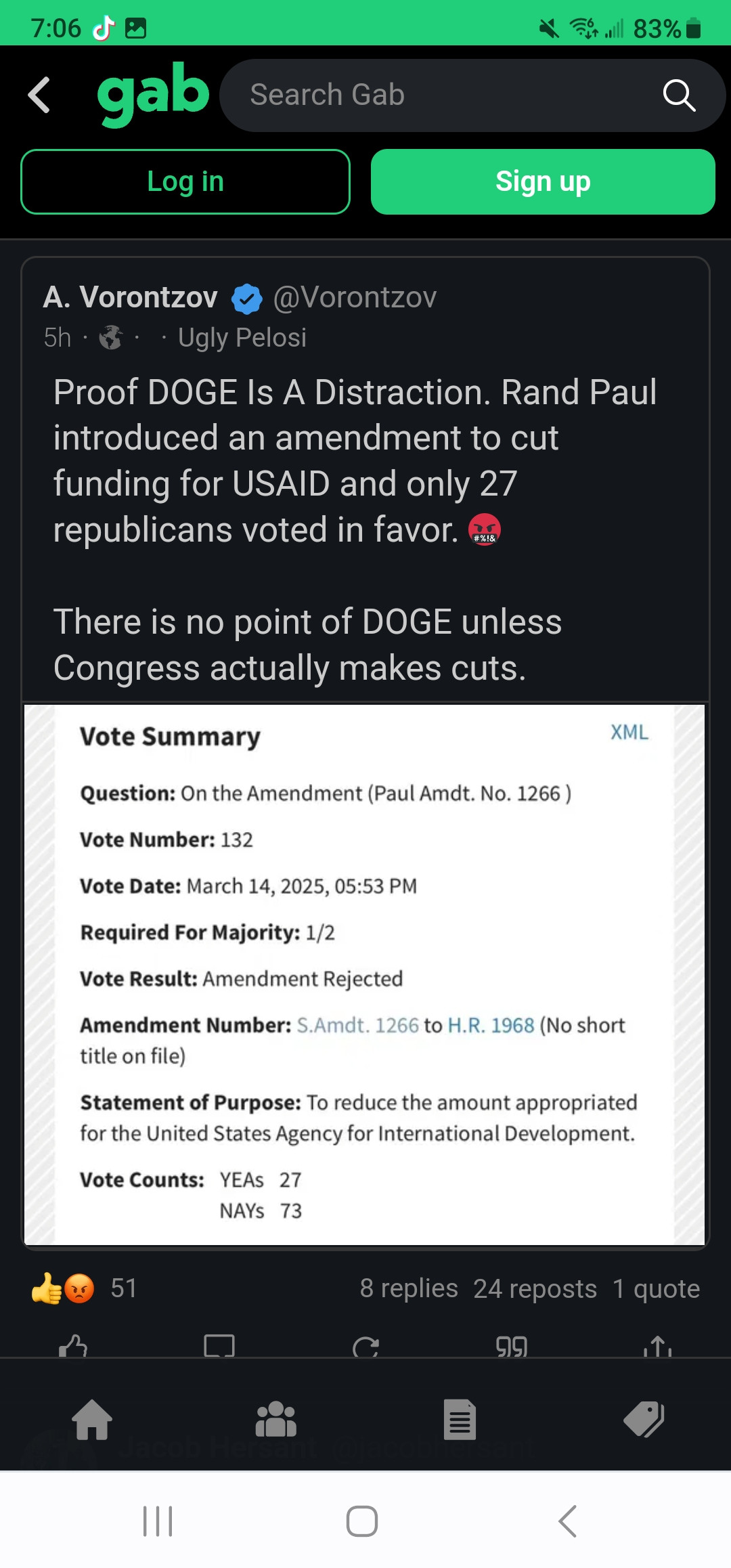
Task: Open the Ugly Pelosi group link
Action: [242, 337]
